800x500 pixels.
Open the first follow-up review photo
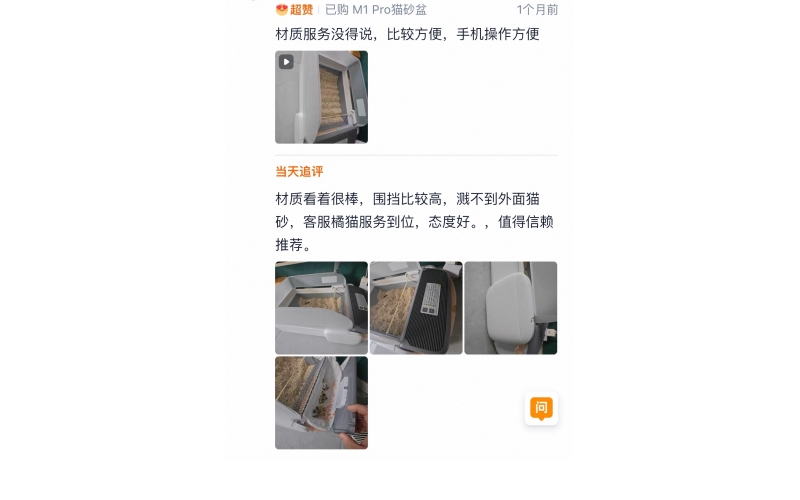click(x=321, y=308)
